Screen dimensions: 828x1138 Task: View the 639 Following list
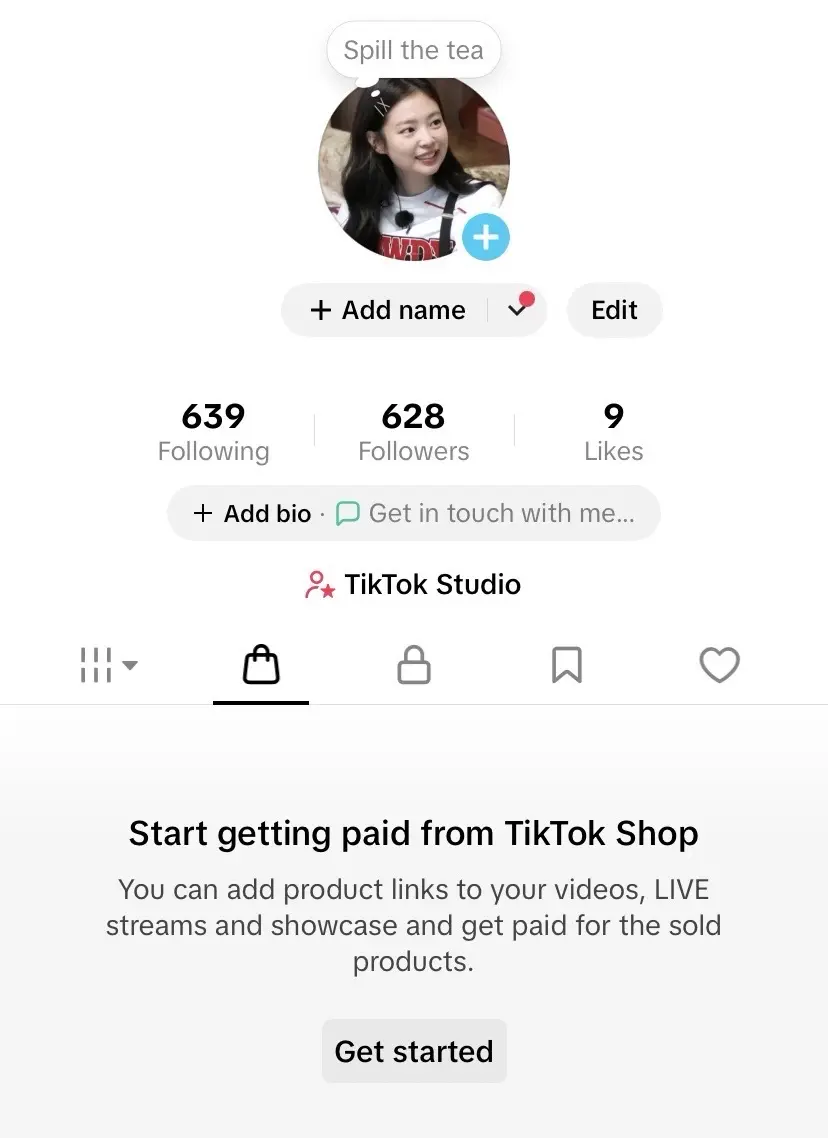point(213,431)
